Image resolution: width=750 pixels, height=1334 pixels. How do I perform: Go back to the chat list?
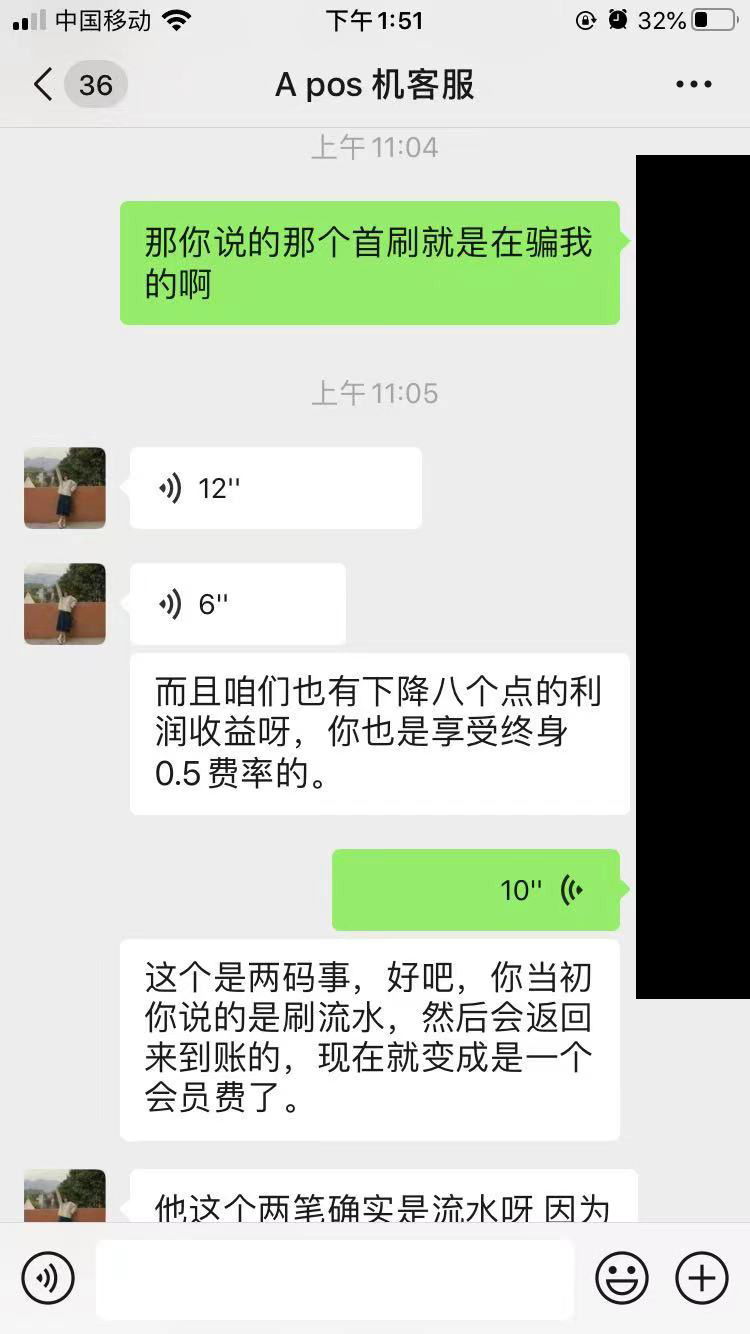43,85
